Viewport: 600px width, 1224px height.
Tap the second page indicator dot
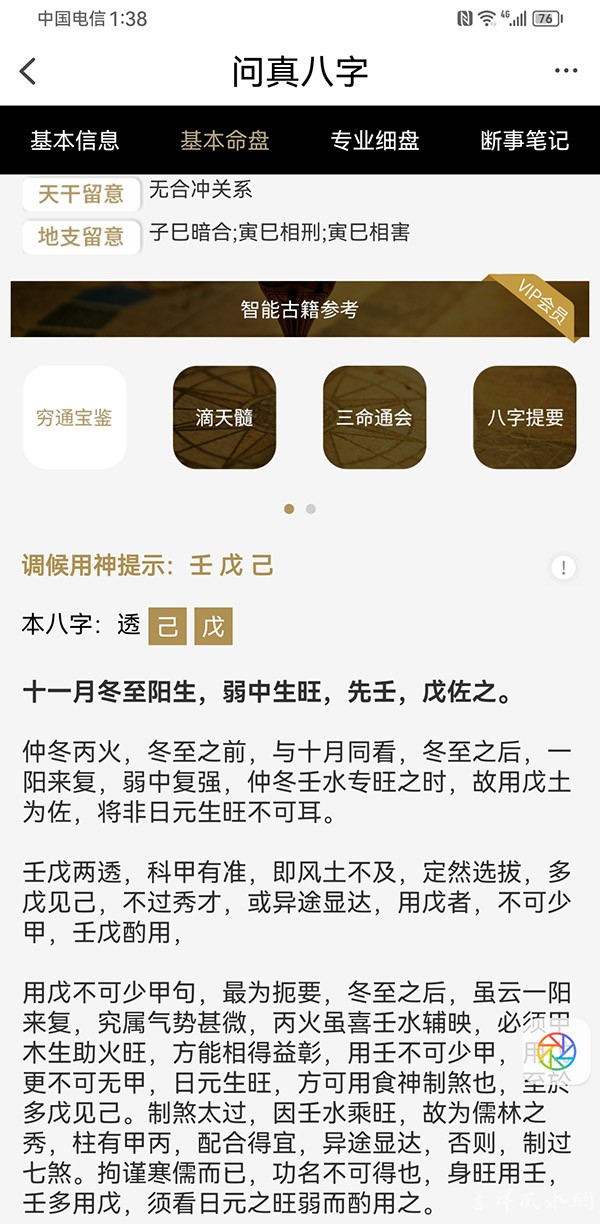(x=311, y=509)
